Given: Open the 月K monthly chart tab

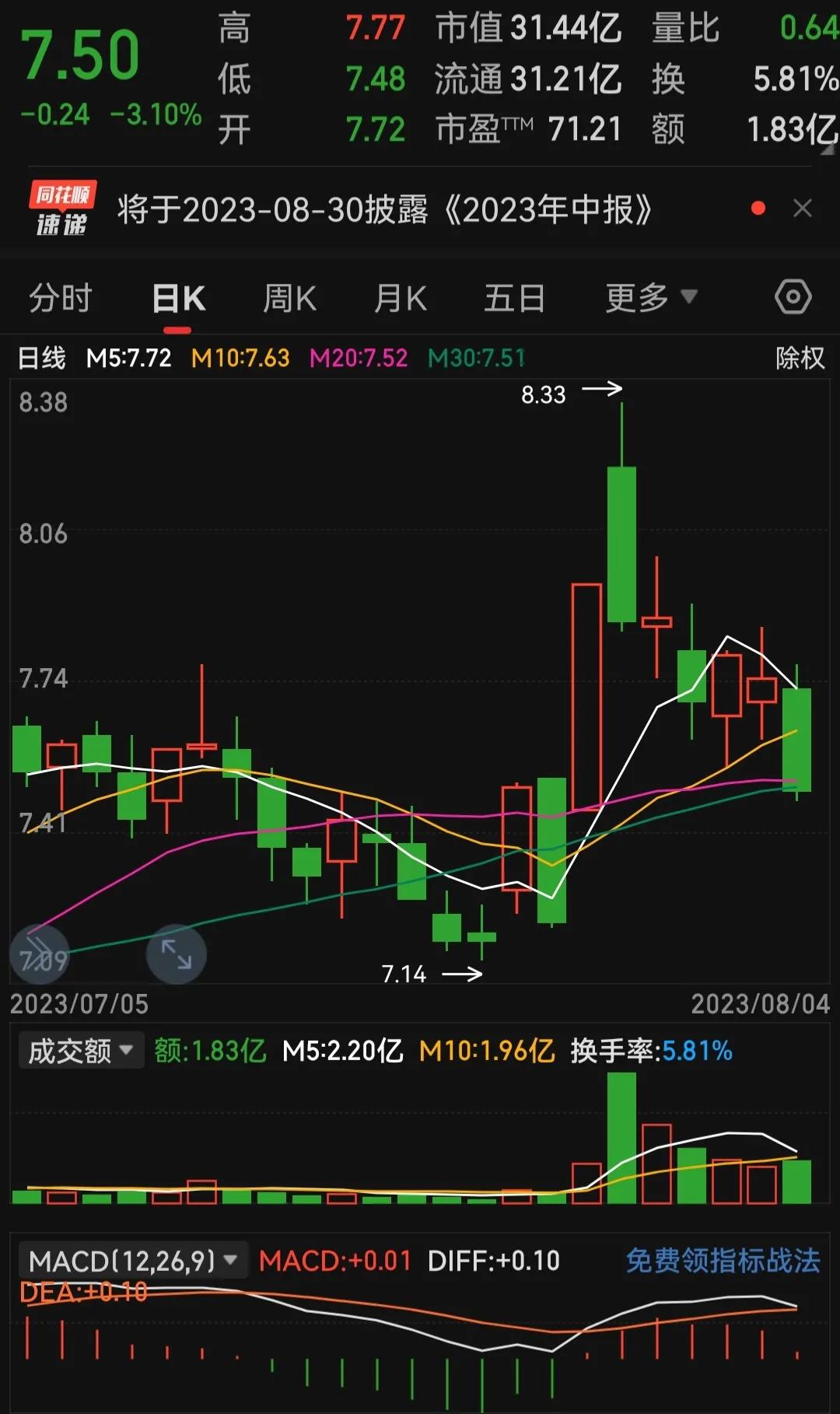Looking at the screenshot, I should pos(400,296).
